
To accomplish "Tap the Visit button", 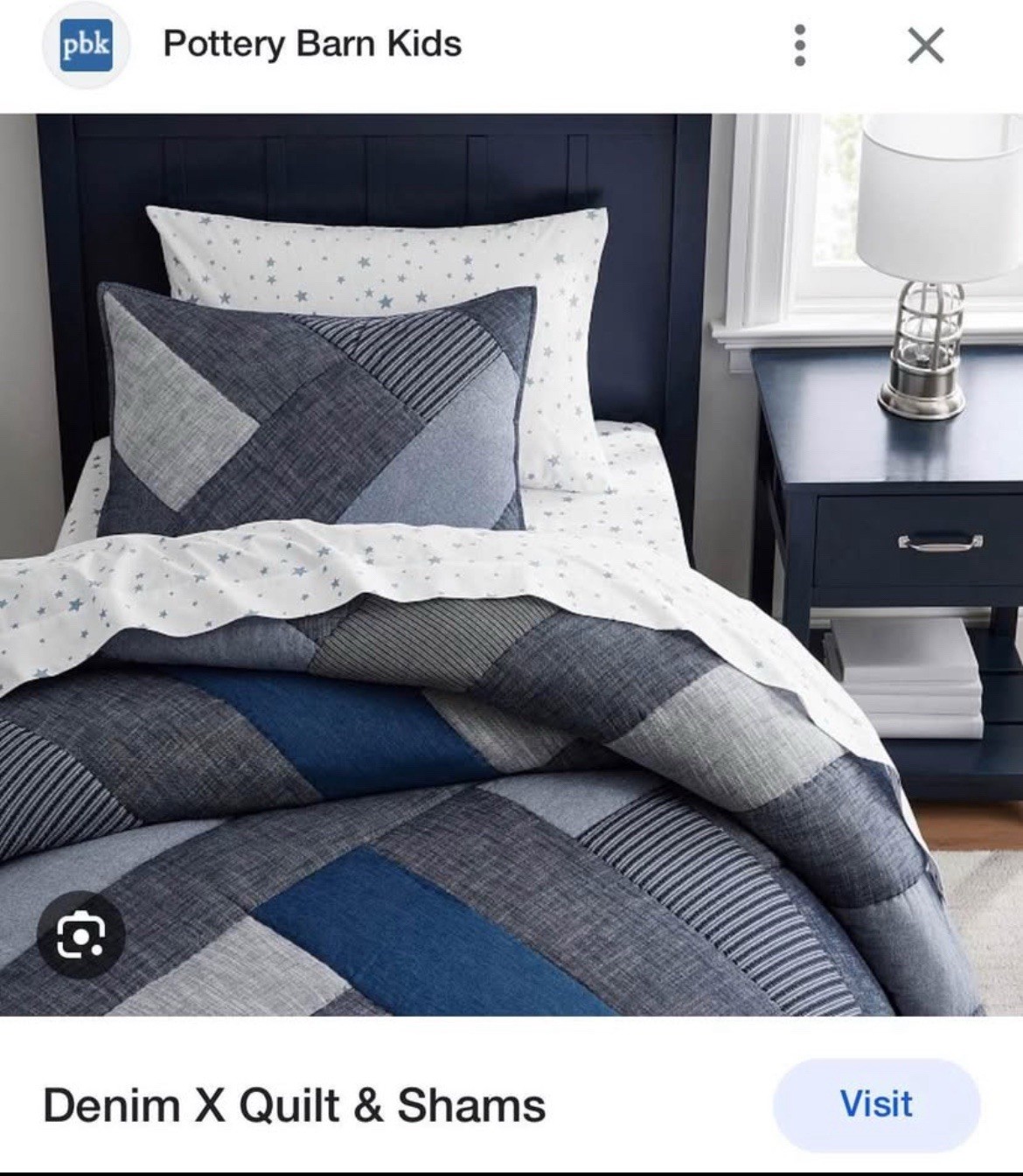I will coord(875,1104).
